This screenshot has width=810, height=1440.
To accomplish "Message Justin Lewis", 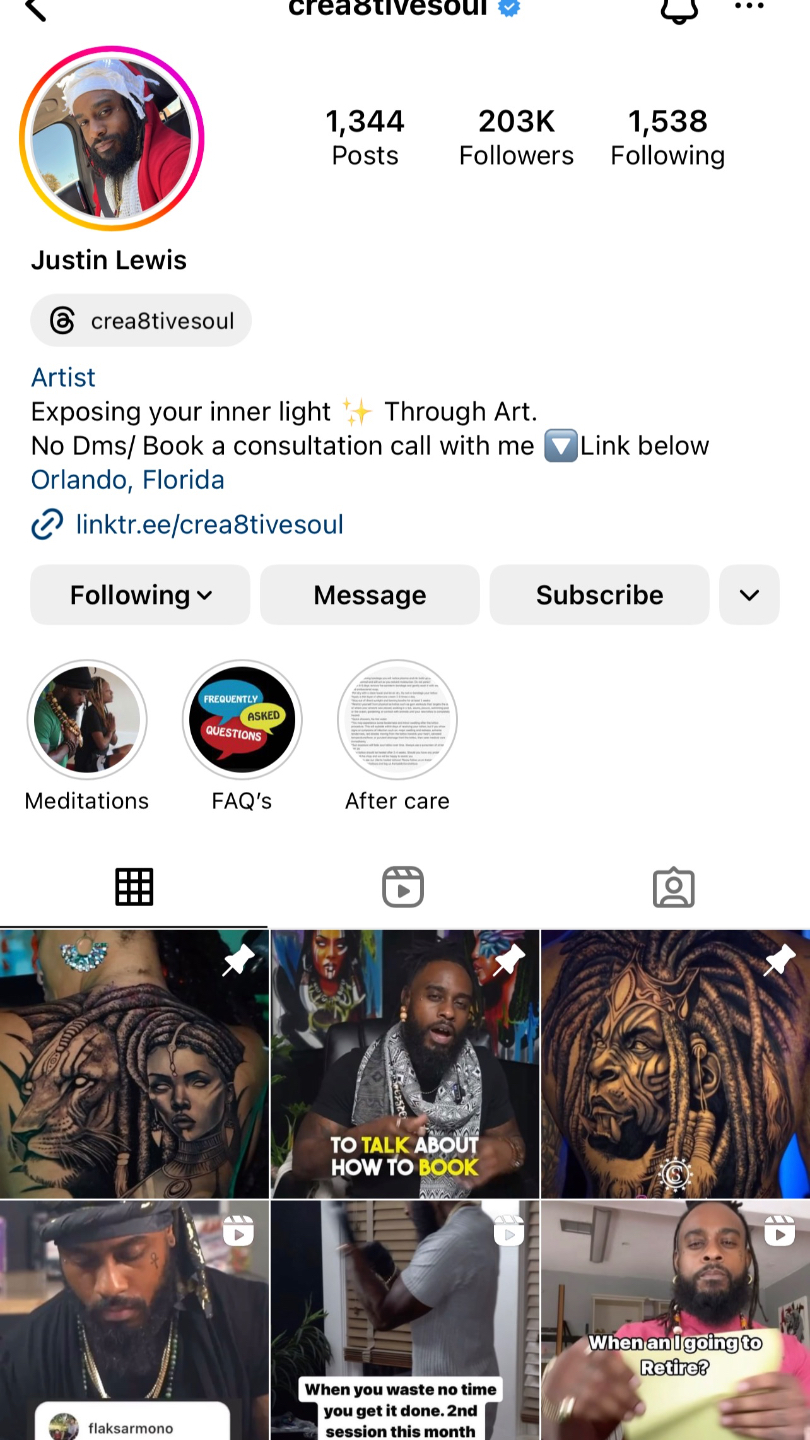I will (x=370, y=595).
